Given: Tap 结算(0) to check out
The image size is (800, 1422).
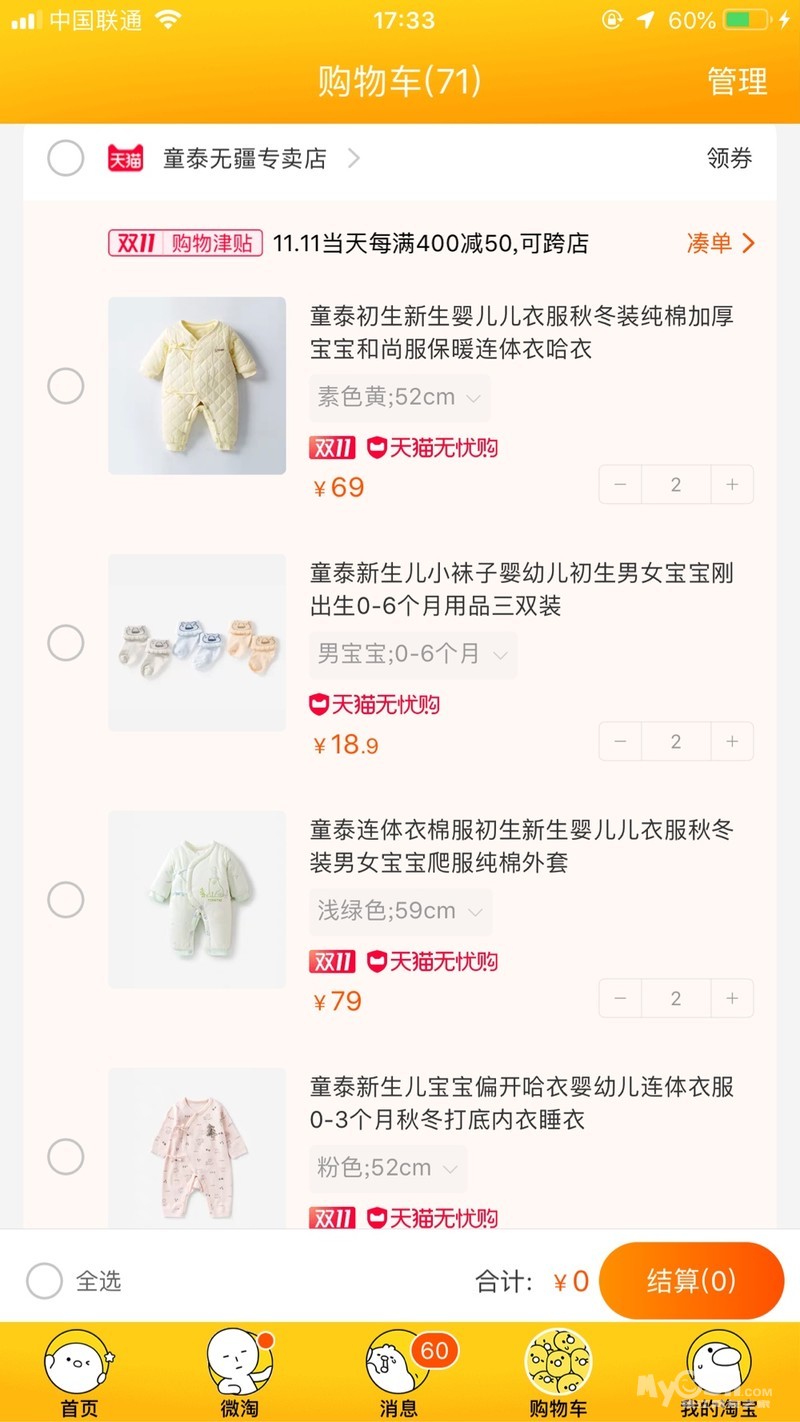Looking at the screenshot, I should [x=691, y=1281].
